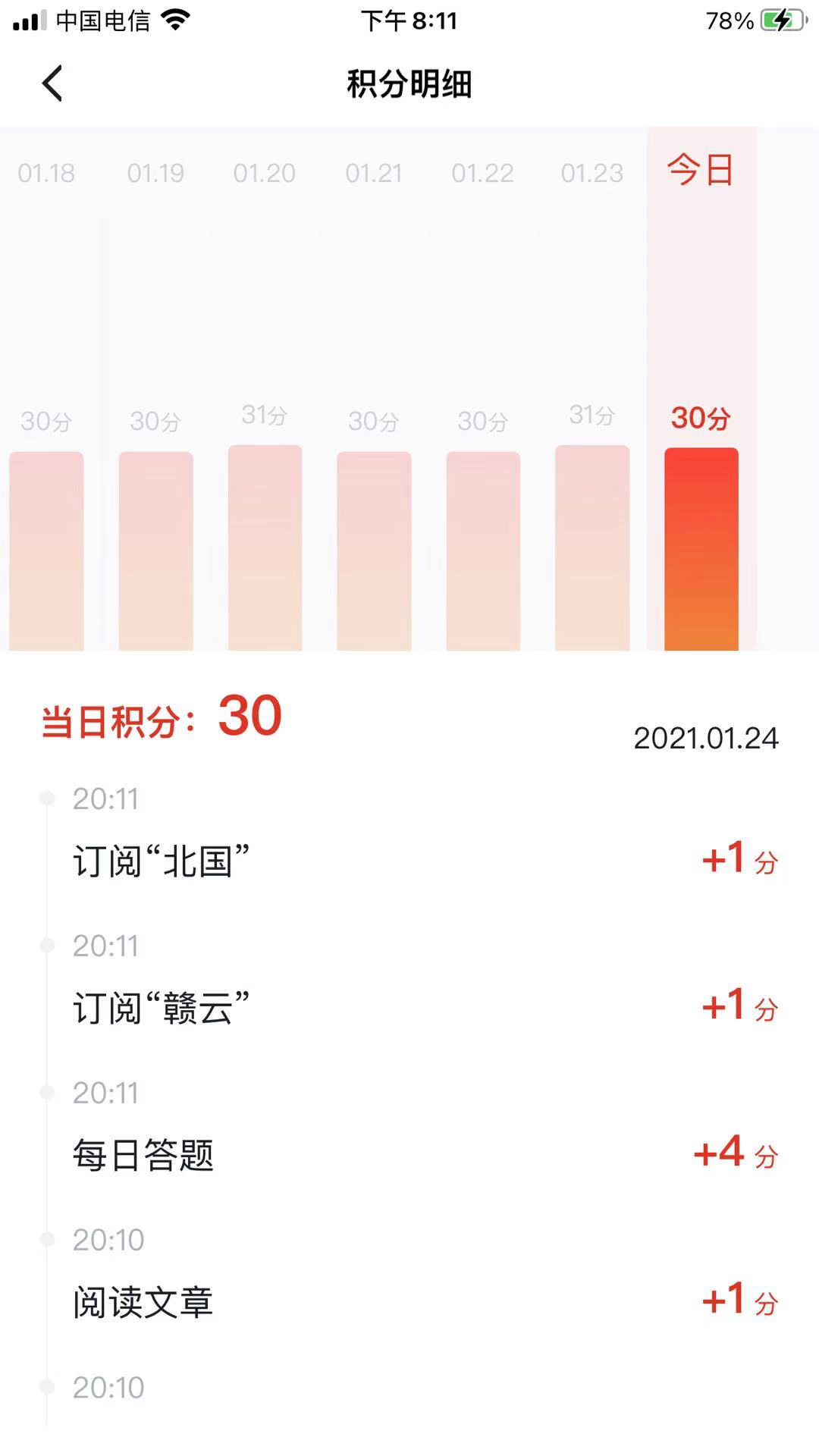The image size is (819, 1456).
Task: Select the 01.19 day column
Action: [x=155, y=551]
